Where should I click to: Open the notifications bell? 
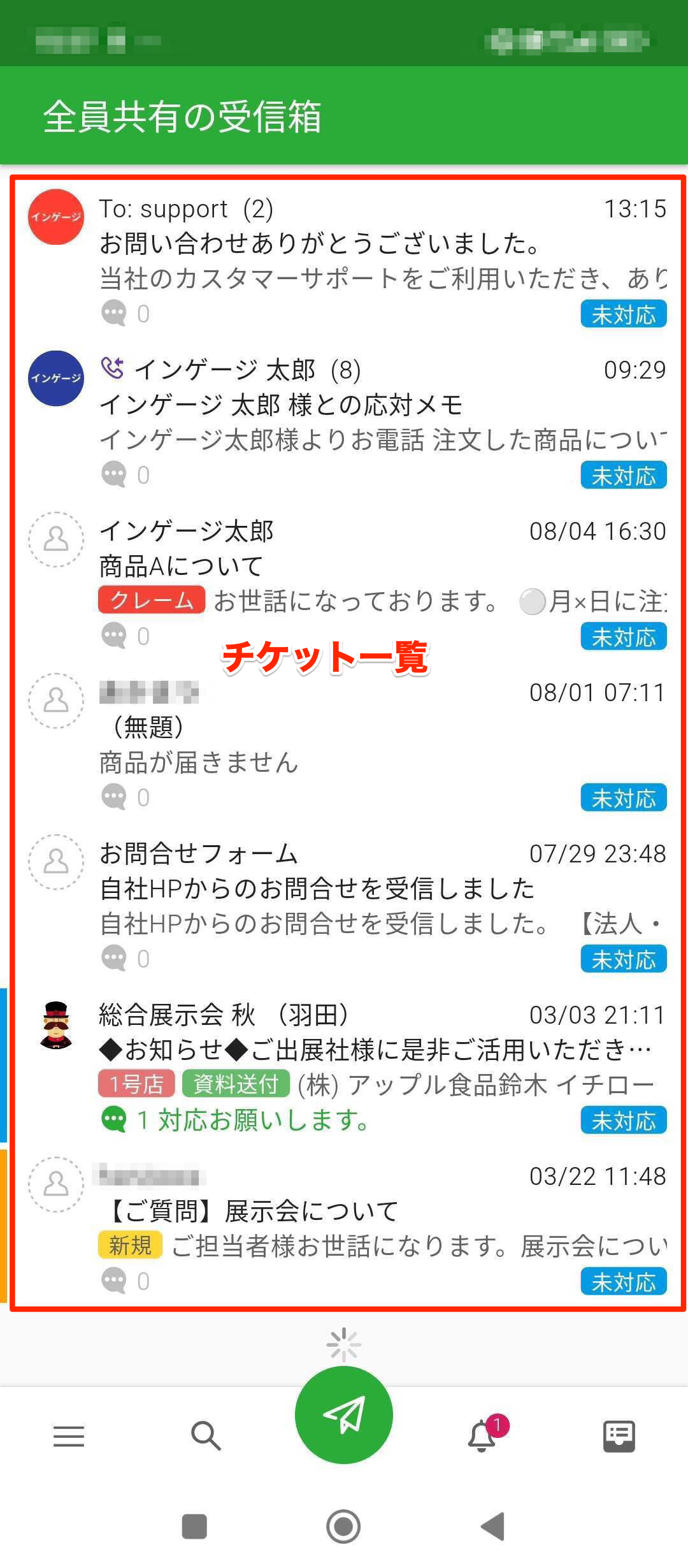[x=483, y=1436]
